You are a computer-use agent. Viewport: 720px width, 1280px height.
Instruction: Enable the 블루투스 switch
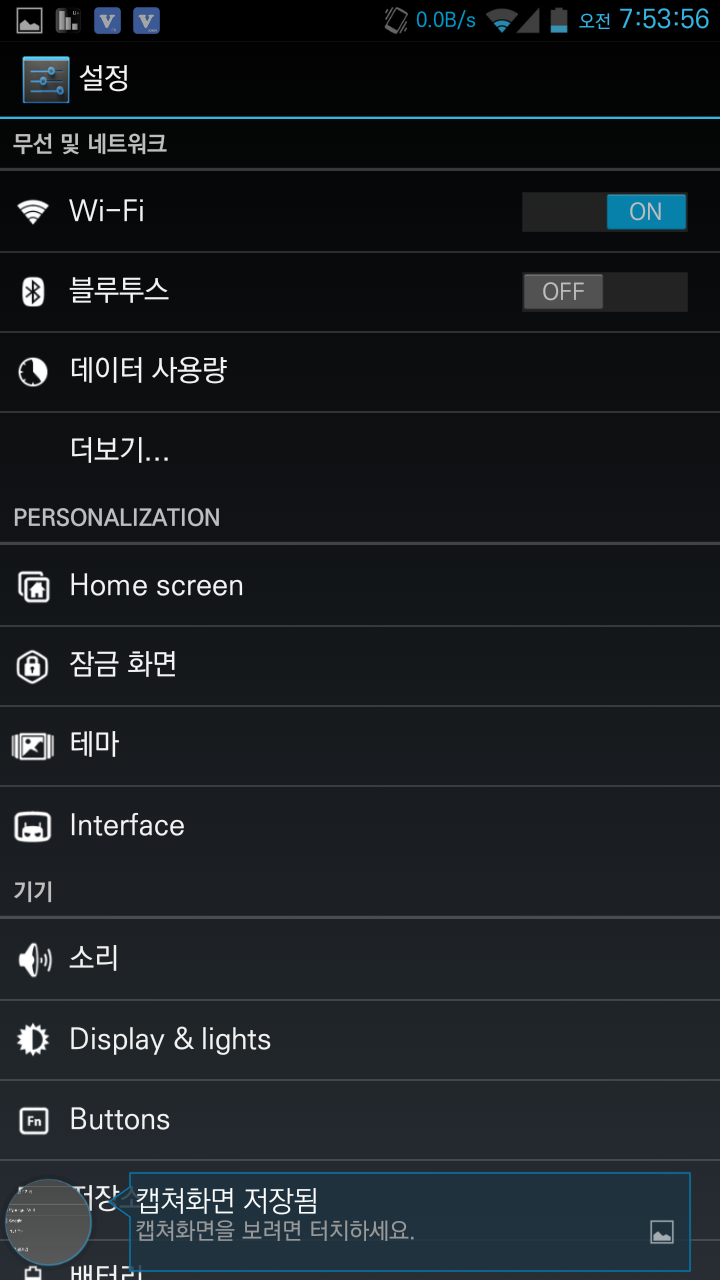click(x=604, y=292)
